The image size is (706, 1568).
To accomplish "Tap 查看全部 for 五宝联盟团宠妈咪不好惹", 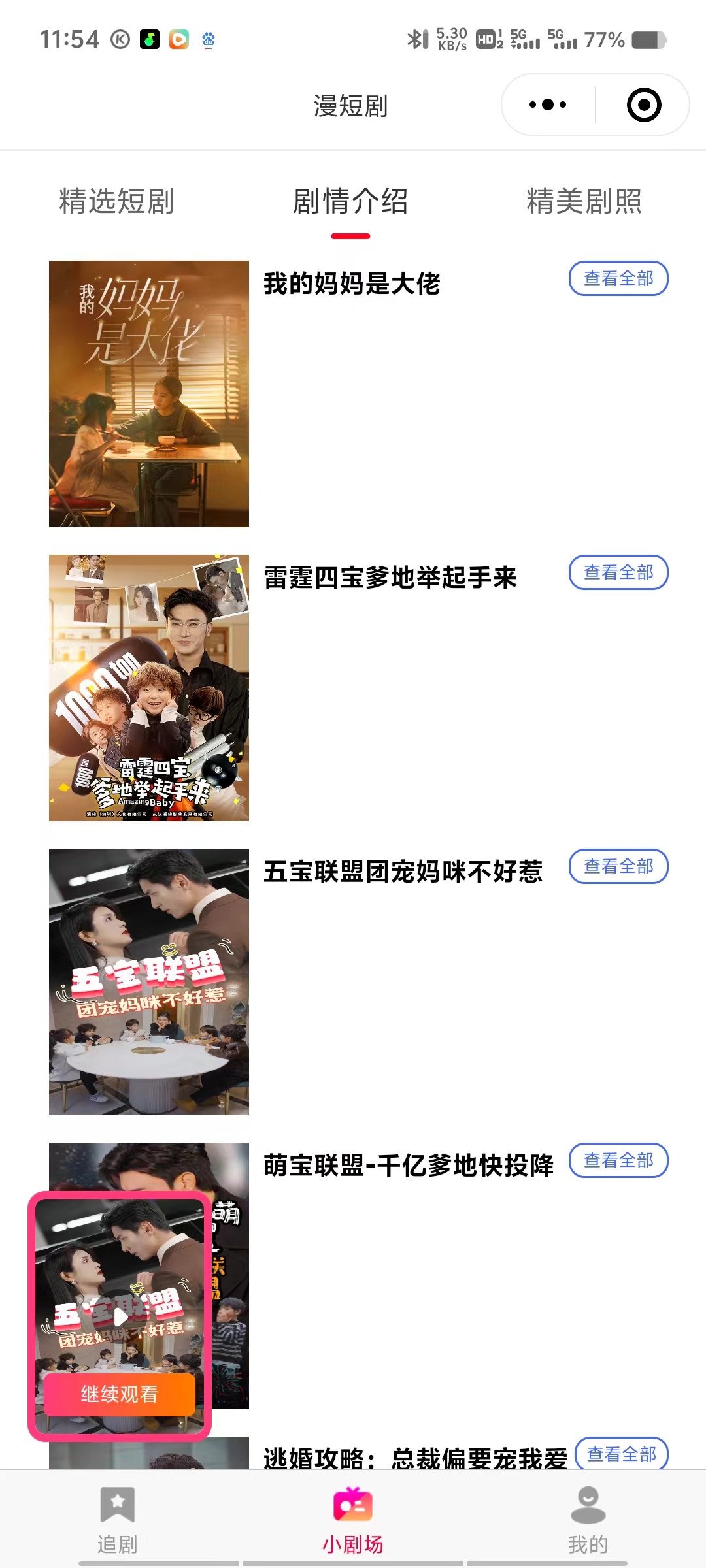I will (x=618, y=866).
